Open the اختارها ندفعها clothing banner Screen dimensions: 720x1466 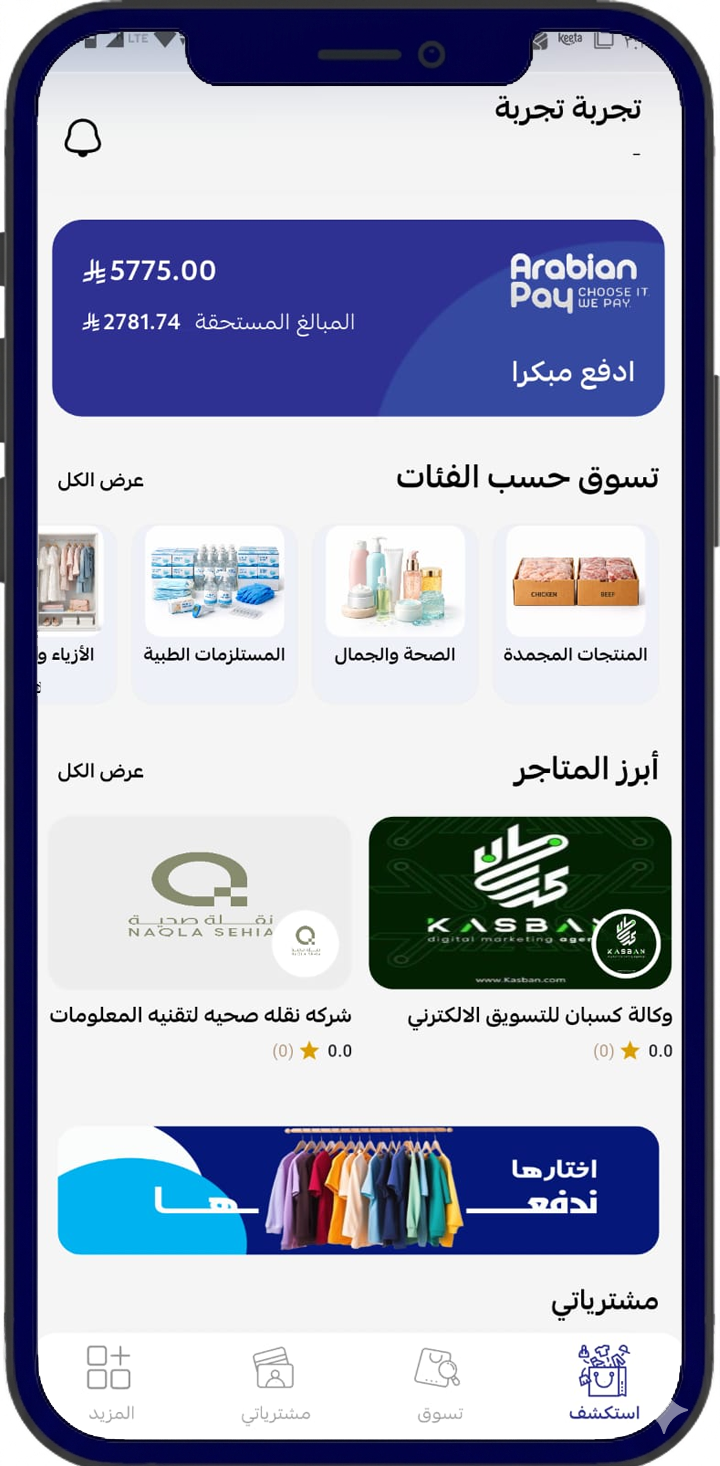click(x=358, y=1190)
